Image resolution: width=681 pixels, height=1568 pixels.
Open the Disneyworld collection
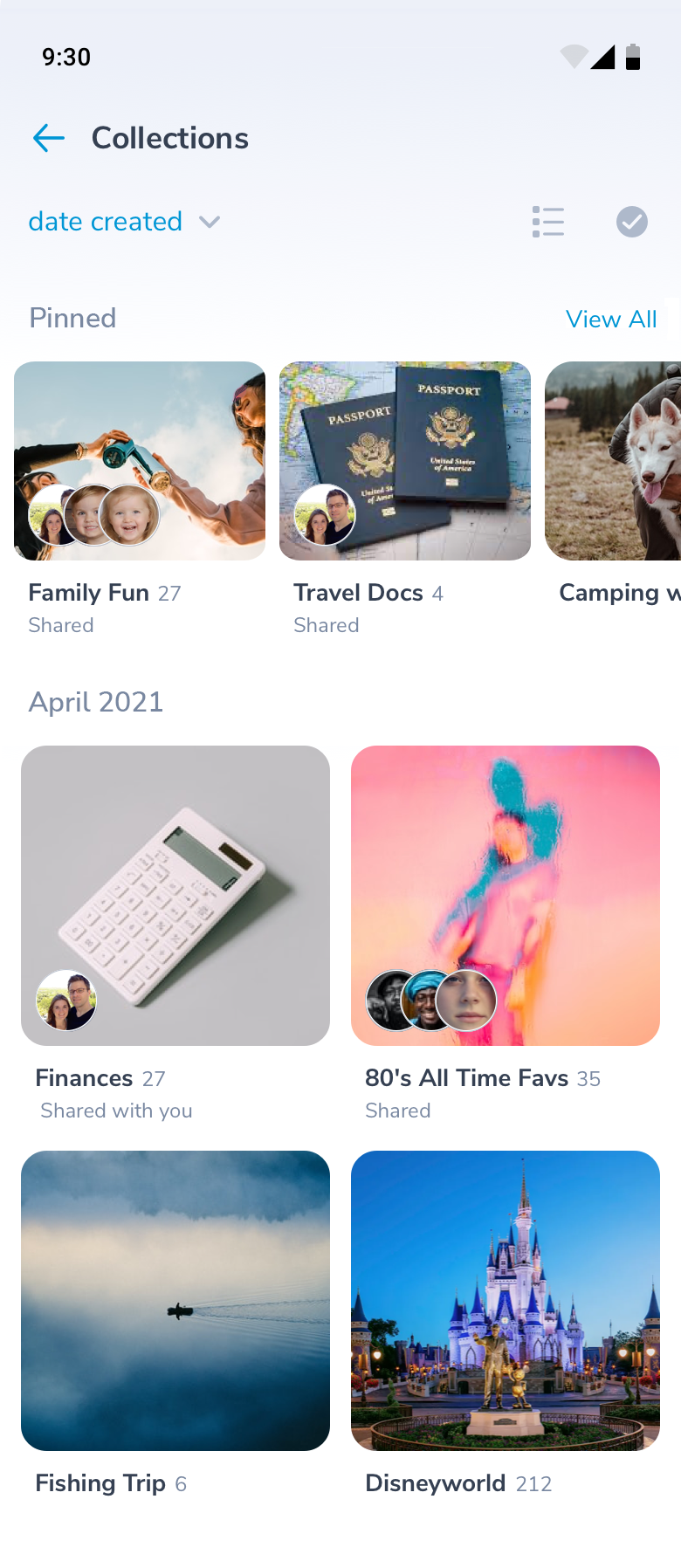[x=506, y=1301]
